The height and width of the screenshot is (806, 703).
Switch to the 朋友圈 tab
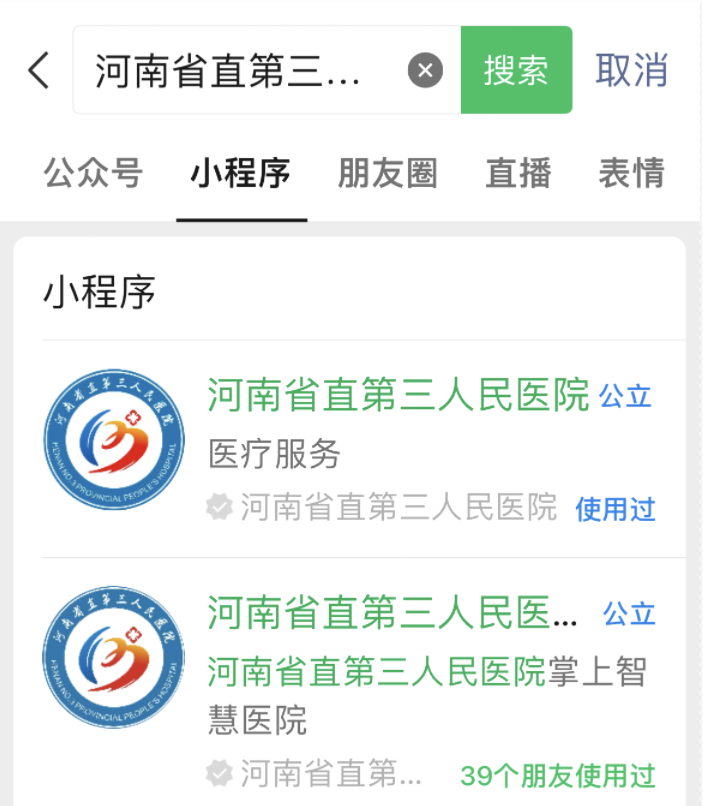[387, 173]
